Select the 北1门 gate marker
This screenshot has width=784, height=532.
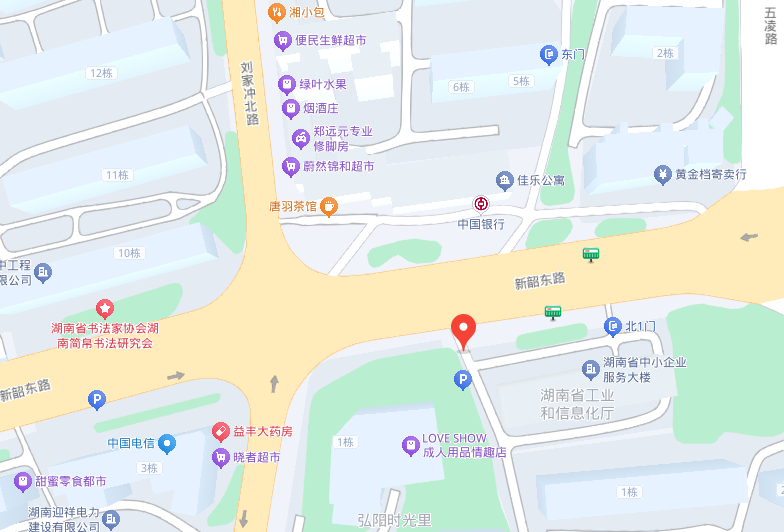[613, 326]
